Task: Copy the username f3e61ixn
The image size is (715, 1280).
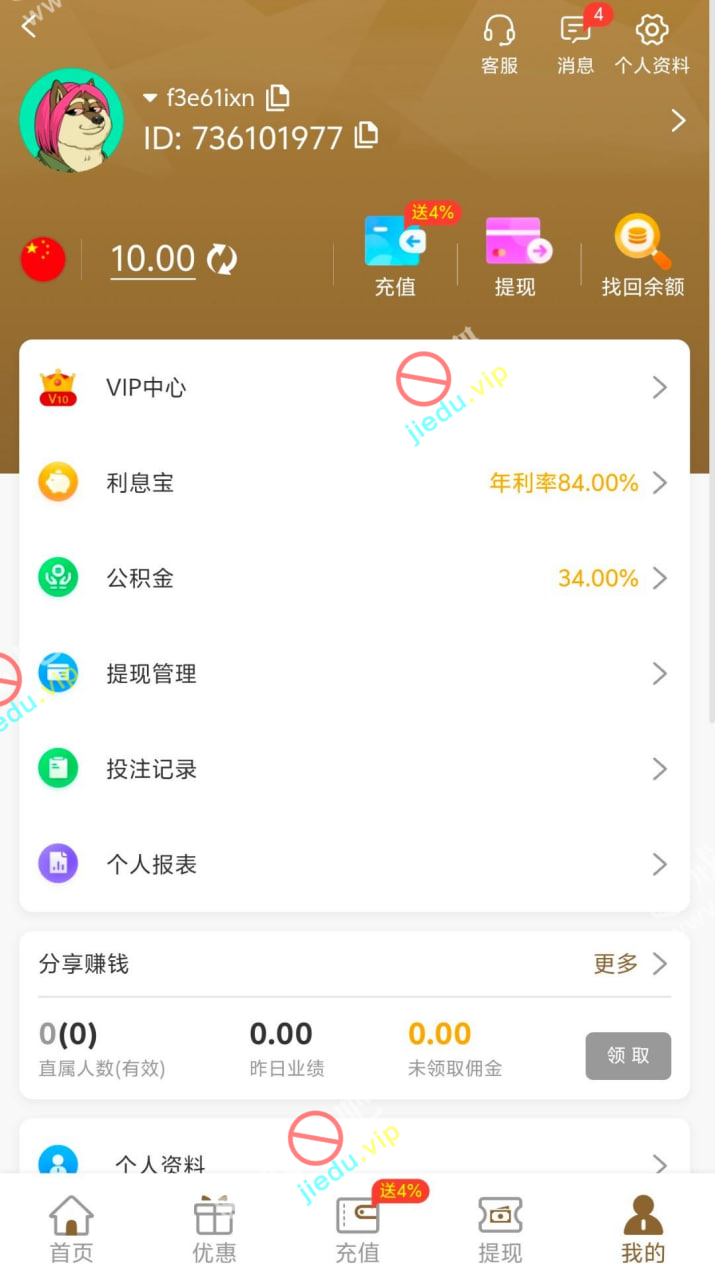Action: [x=277, y=97]
